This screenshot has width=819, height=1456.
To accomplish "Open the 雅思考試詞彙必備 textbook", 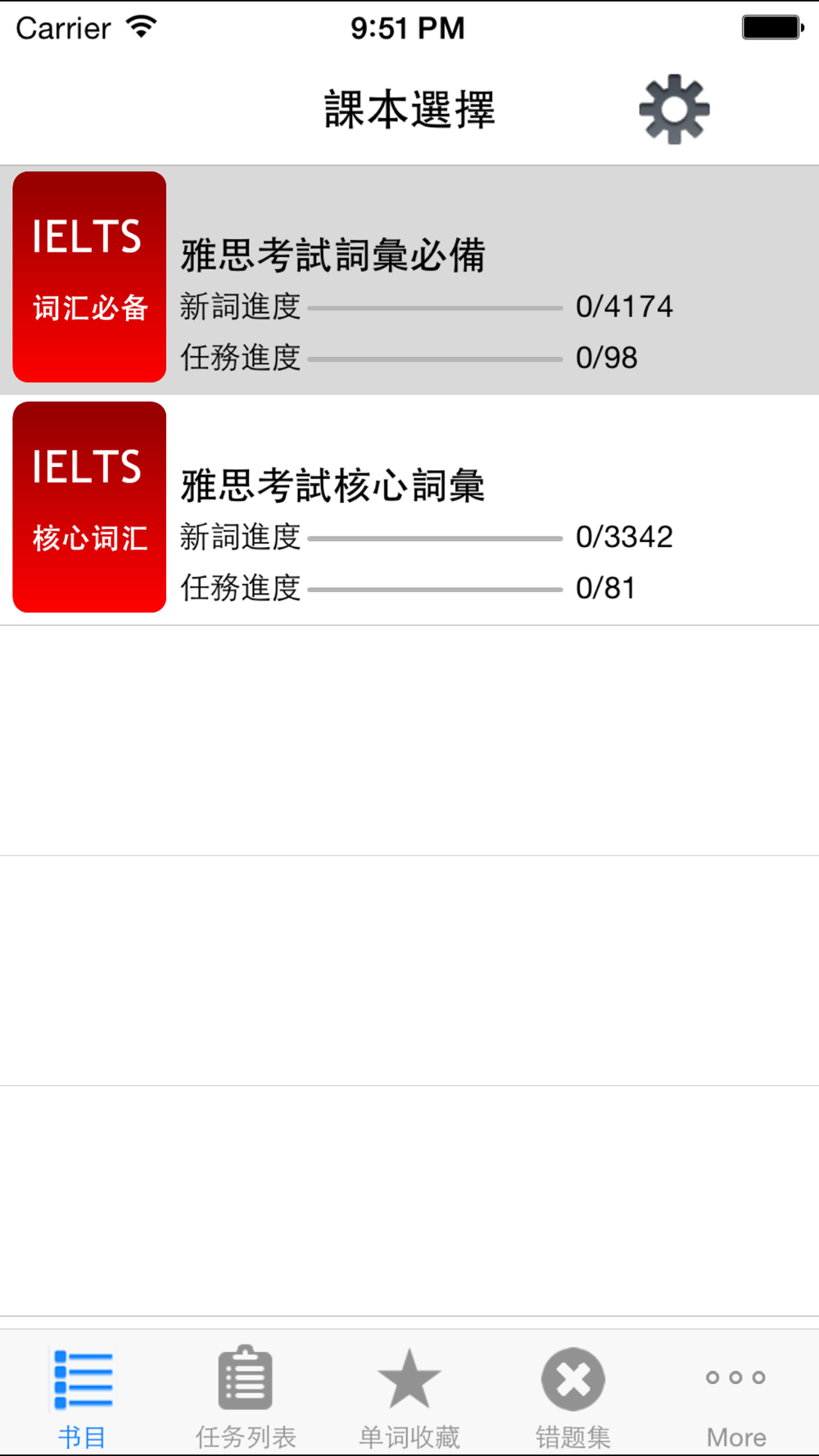I will click(x=409, y=280).
